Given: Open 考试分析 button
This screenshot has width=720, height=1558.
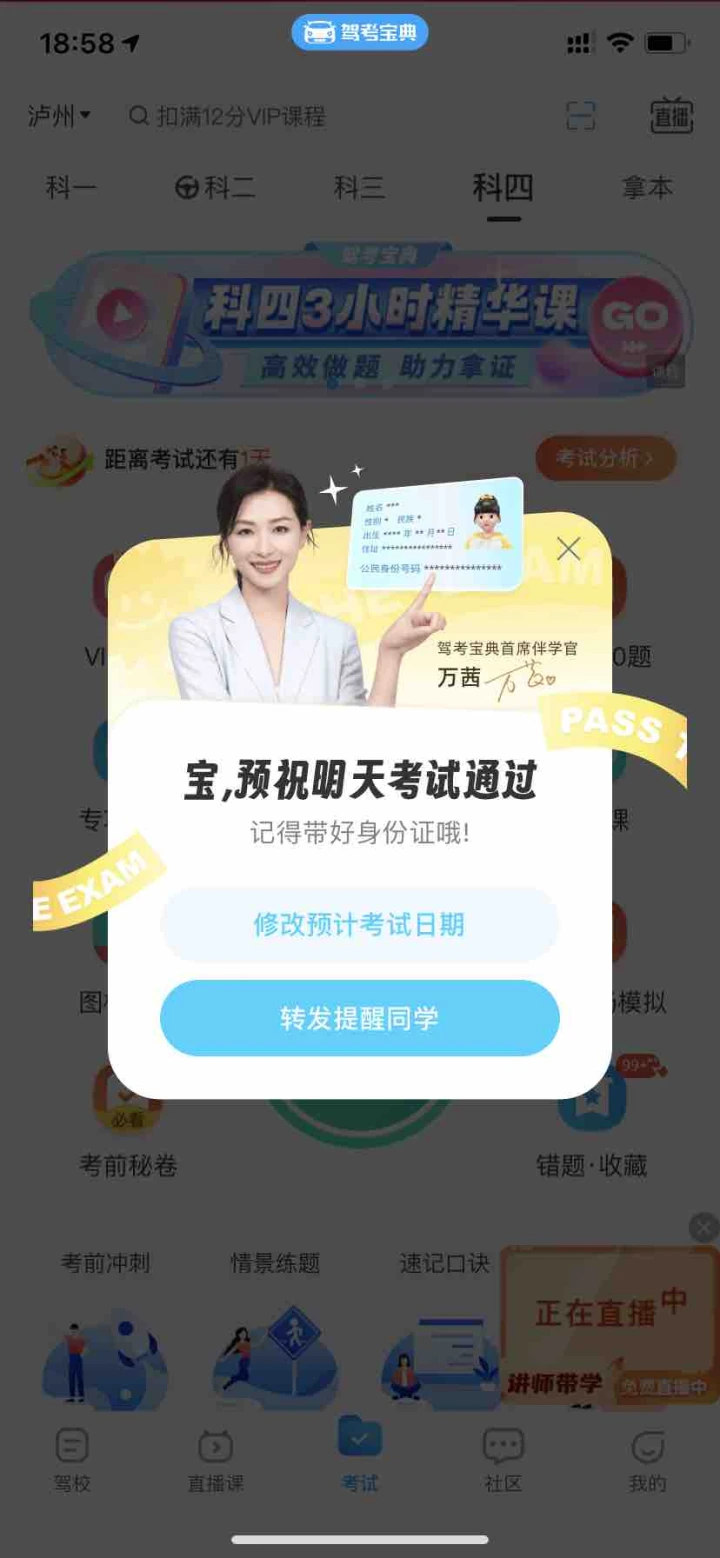Looking at the screenshot, I should coord(606,459).
